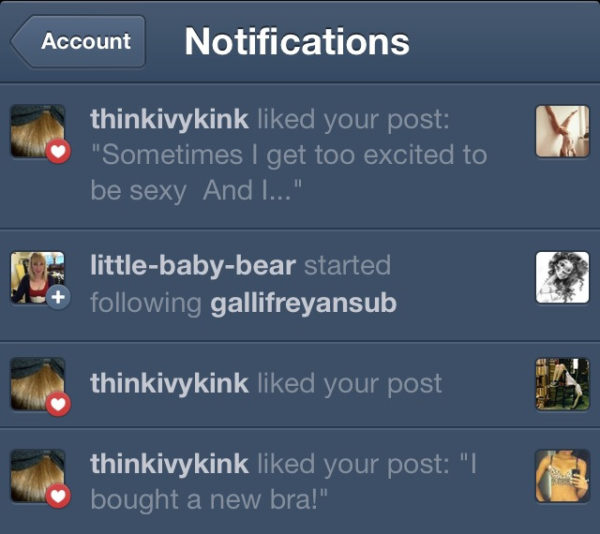View little-baby-bear's profile avatar
Screen dimensions: 600x534
click(x=38, y=277)
